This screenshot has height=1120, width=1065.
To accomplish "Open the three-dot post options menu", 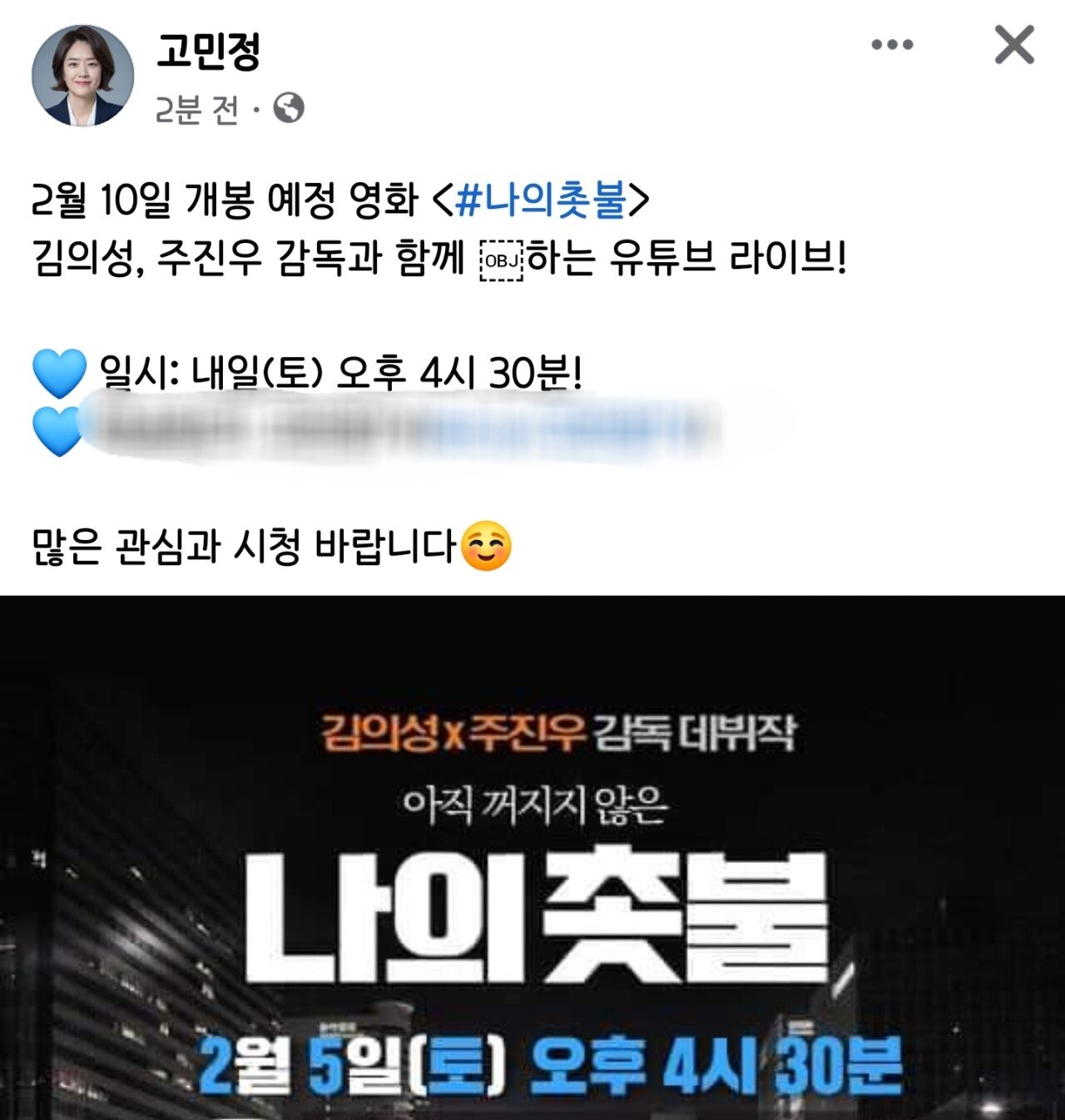I will 892,45.
